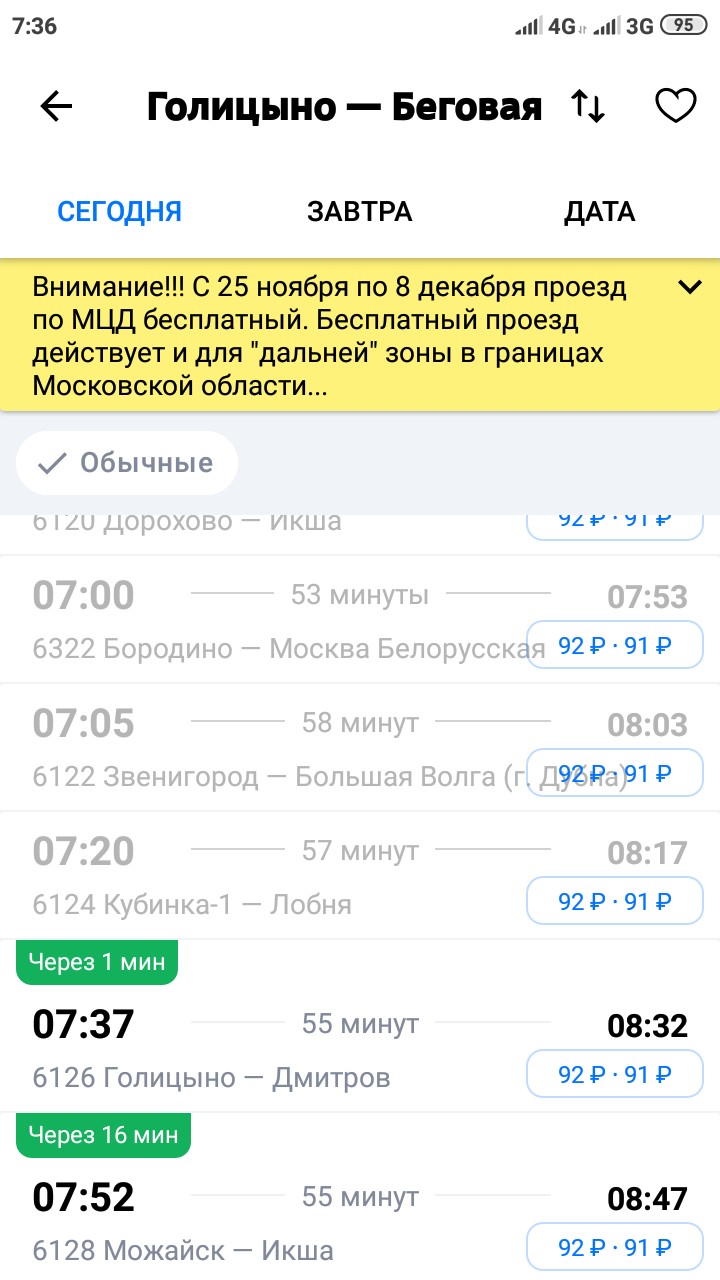
Task: Tap the price button for train 6322
Action: [615, 646]
